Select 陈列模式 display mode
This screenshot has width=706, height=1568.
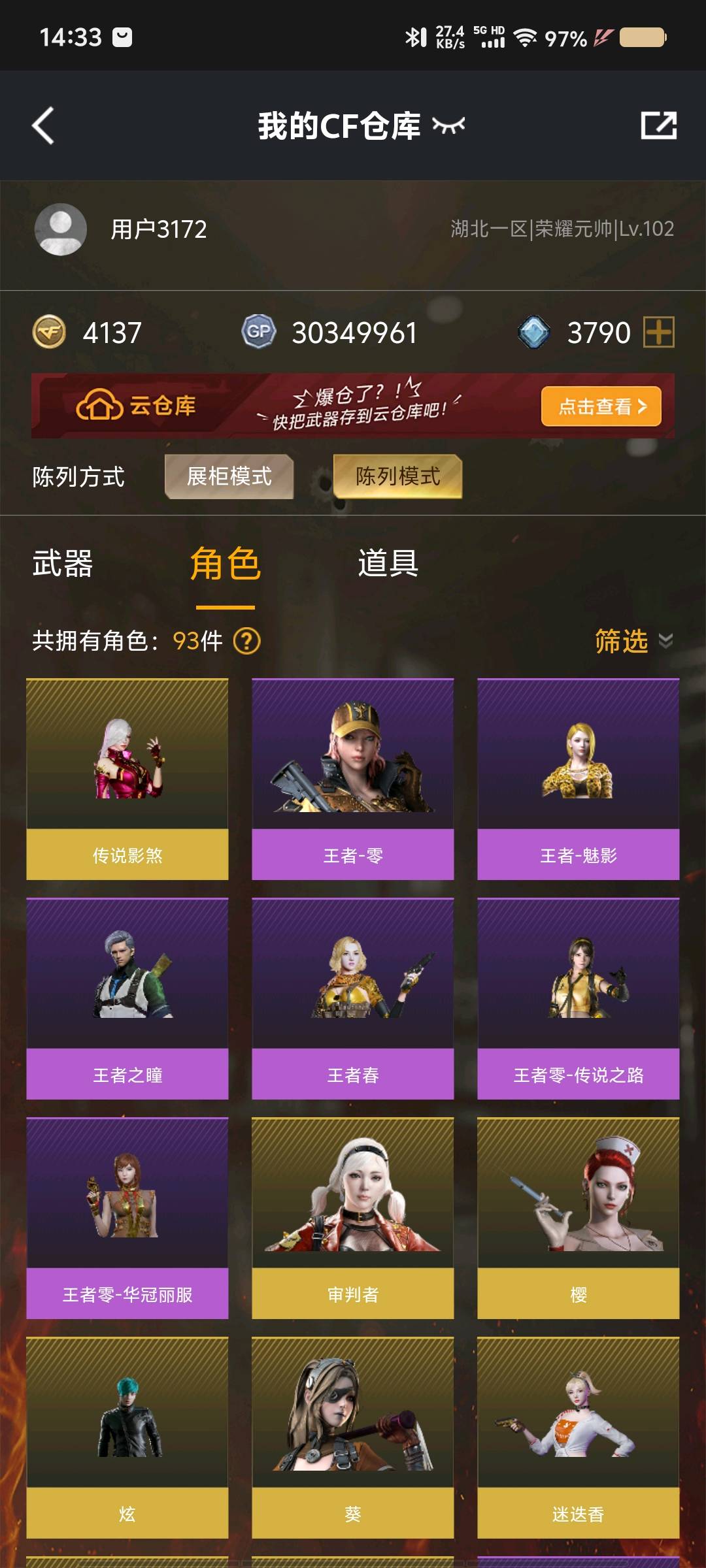pos(397,476)
